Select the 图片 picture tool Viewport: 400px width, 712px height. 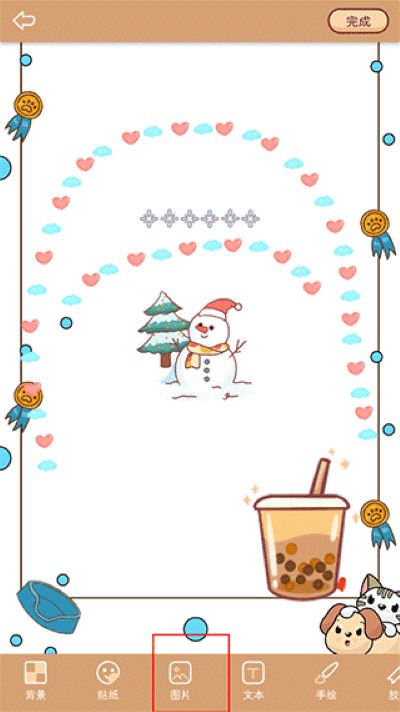coord(180,680)
